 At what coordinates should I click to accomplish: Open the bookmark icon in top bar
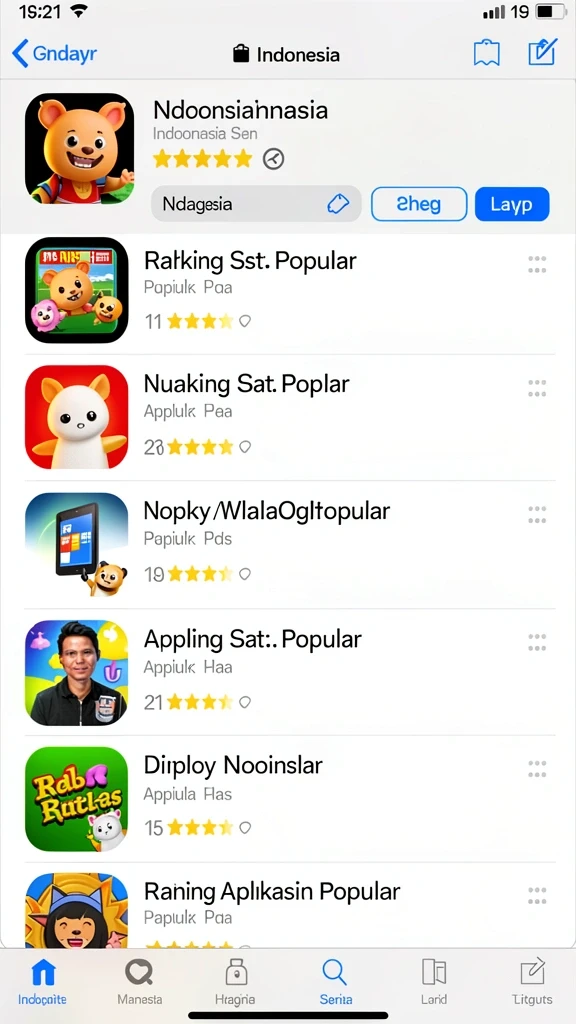pos(487,53)
